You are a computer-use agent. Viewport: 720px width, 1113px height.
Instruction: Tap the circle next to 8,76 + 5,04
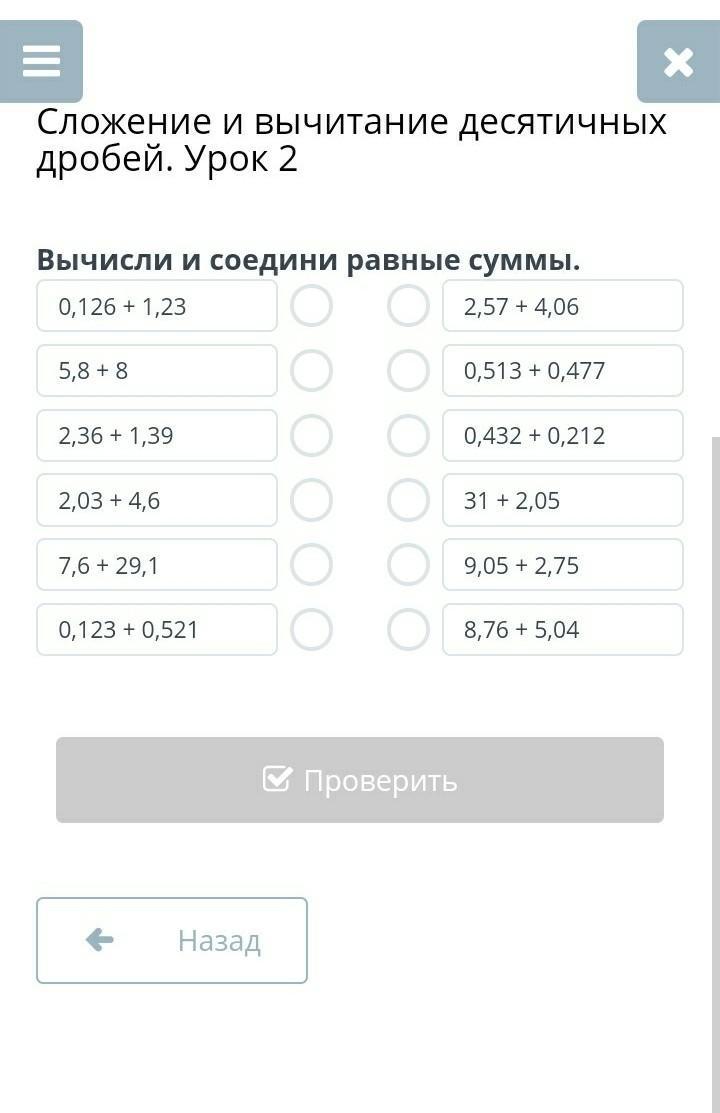(x=408, y=630)
